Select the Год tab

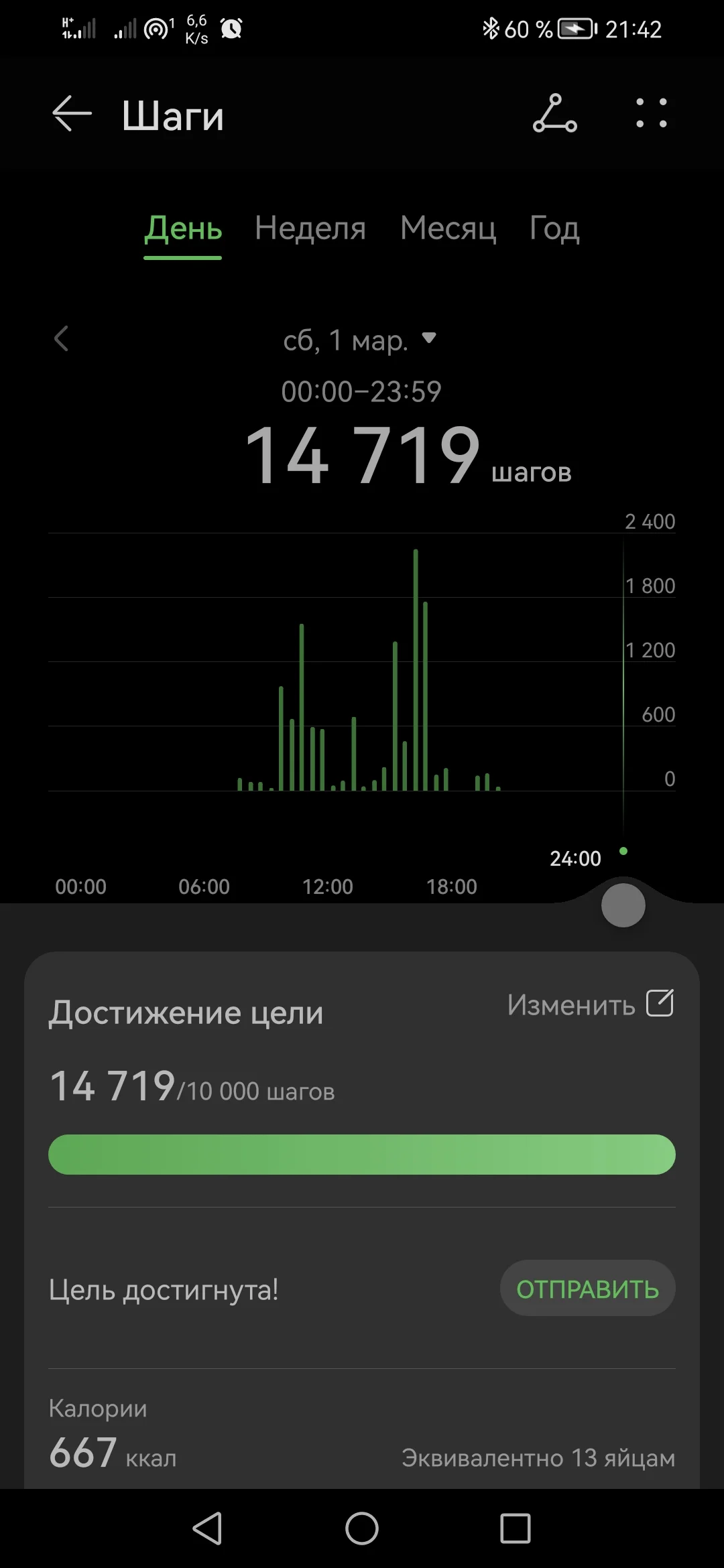coord(552,228)
